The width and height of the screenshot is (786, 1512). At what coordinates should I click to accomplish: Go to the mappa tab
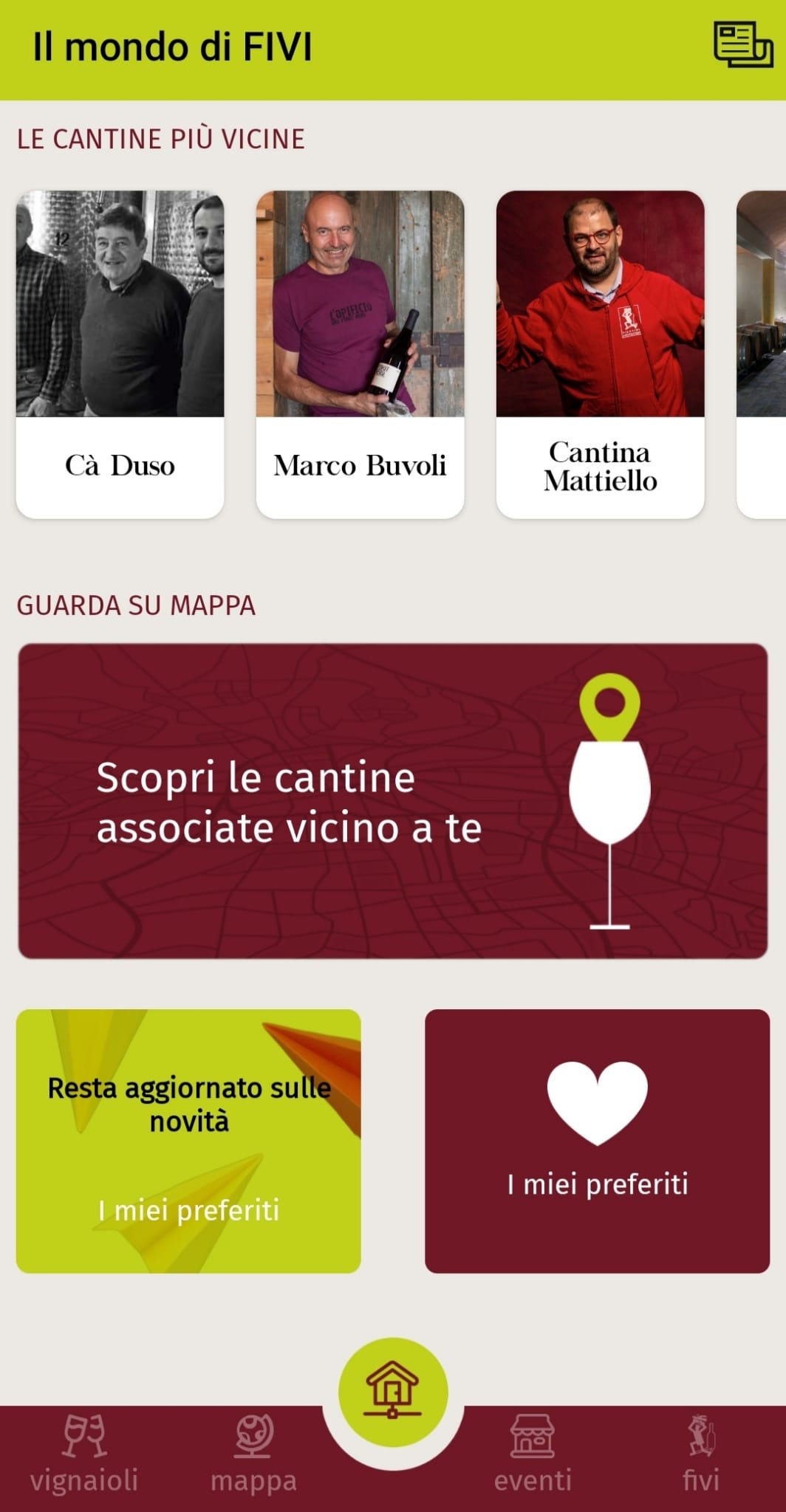pos(253,1453)
